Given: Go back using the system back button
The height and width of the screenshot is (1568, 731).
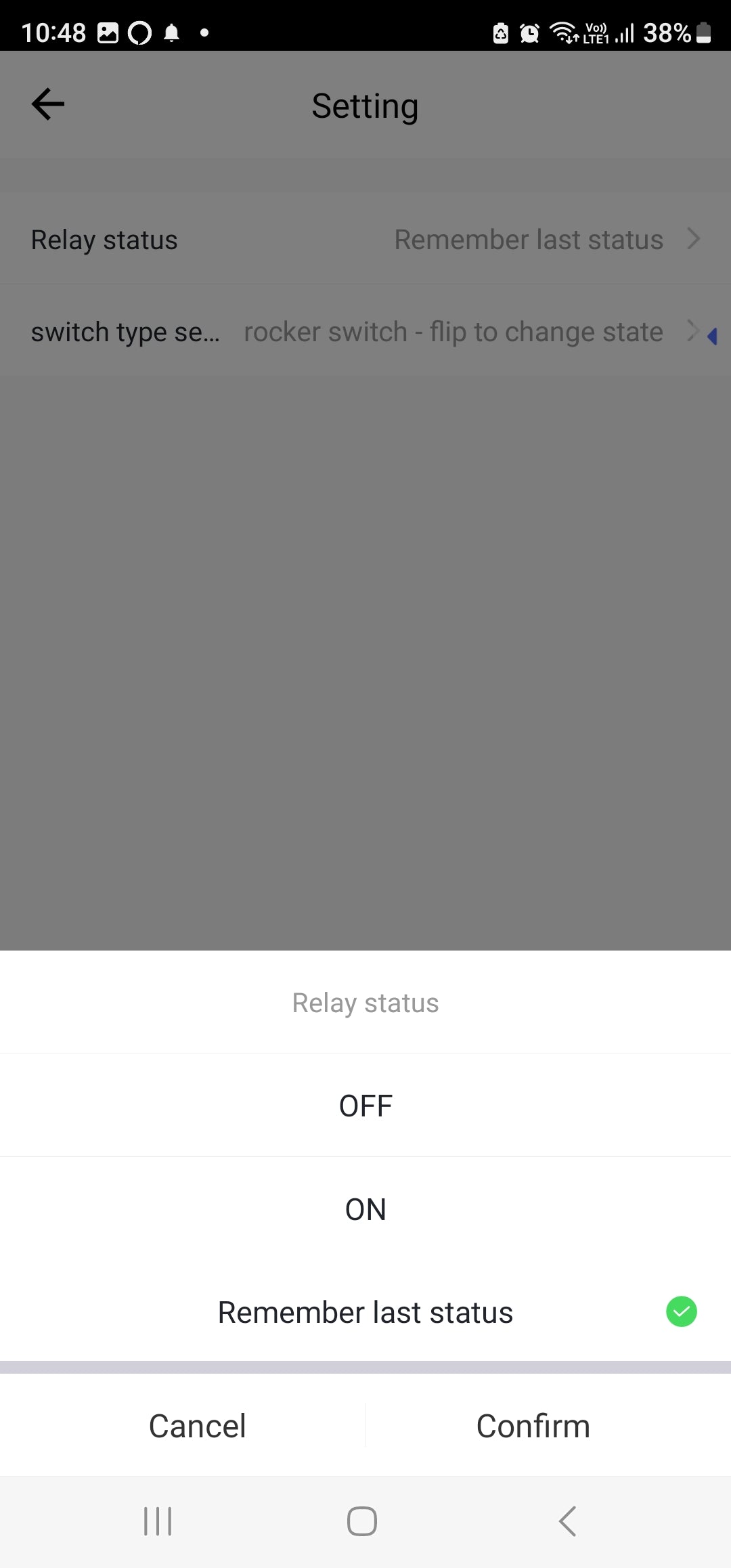Looking at the screenshot, I should (567, 1521).
